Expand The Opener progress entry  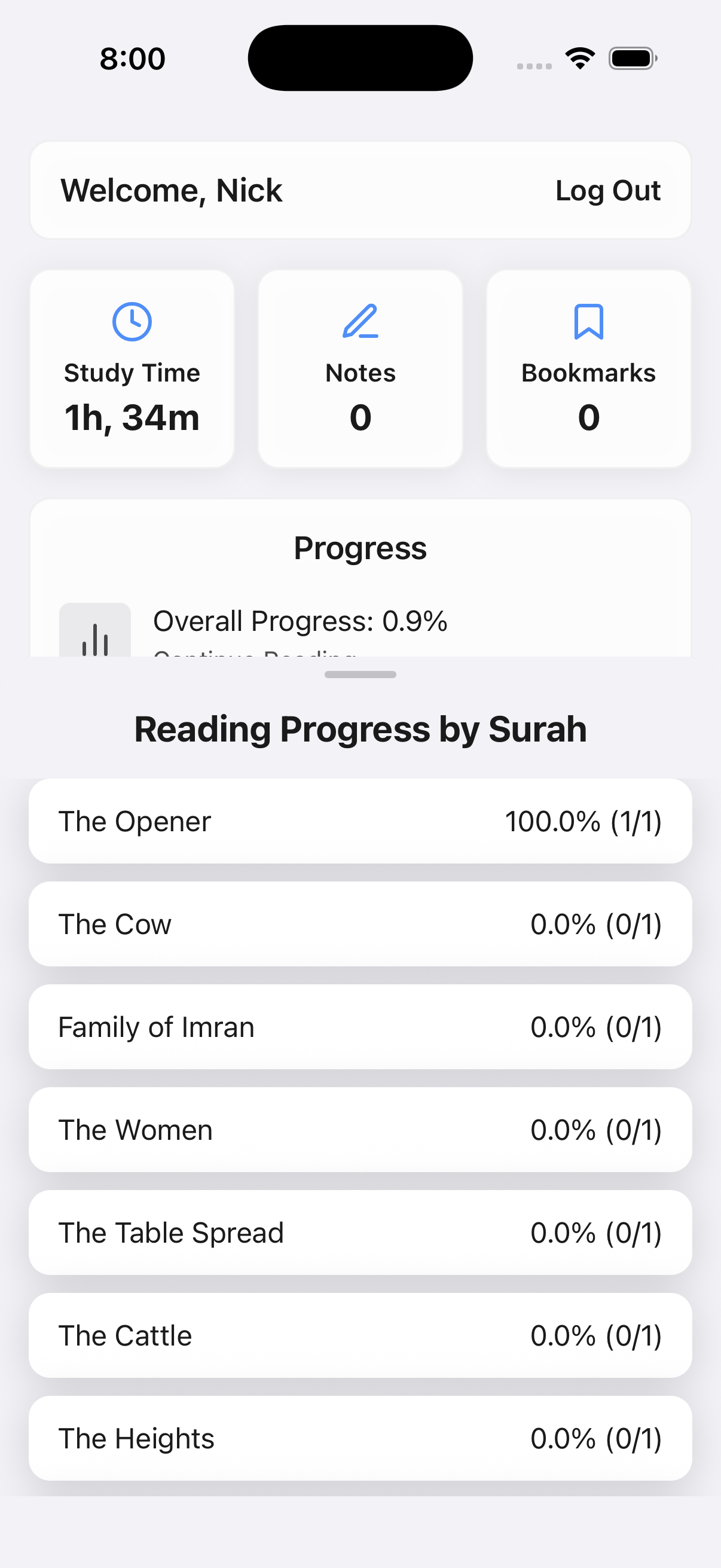pyautogui.click(x=360, y=820)
